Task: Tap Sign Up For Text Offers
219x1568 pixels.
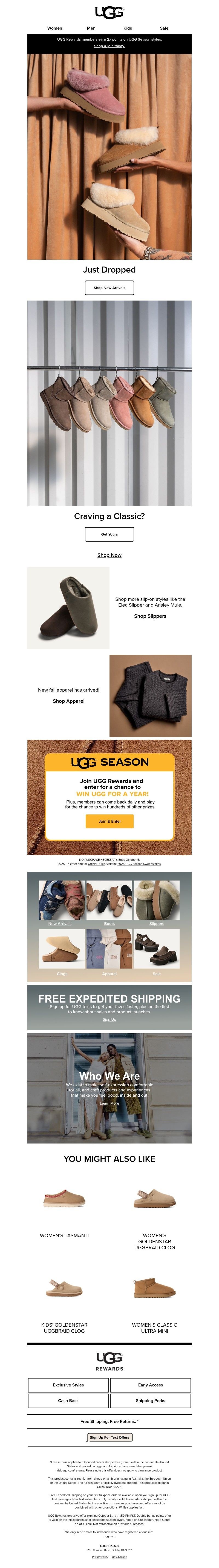Action: click(x=109, y=1437)
